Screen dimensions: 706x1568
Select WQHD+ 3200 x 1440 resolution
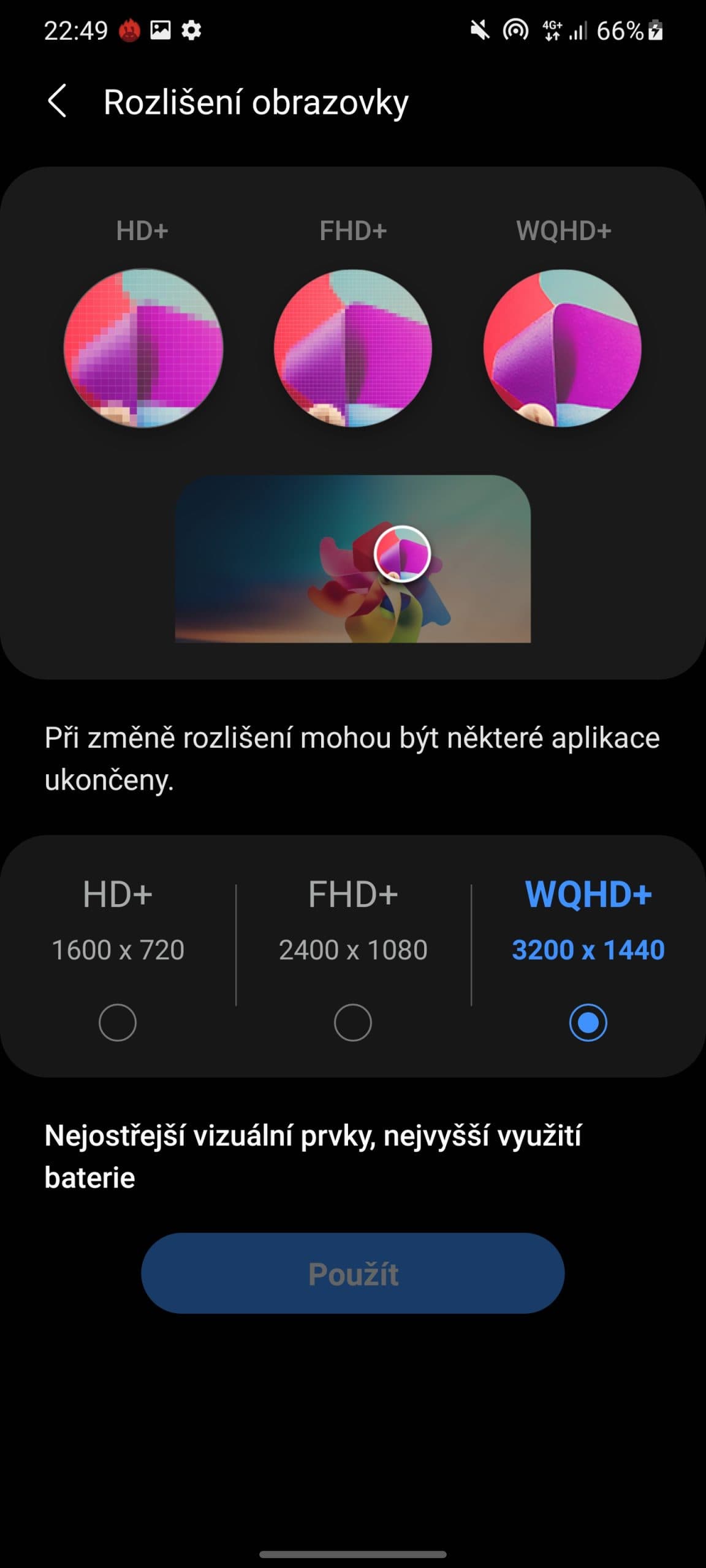coord(588,1022)
